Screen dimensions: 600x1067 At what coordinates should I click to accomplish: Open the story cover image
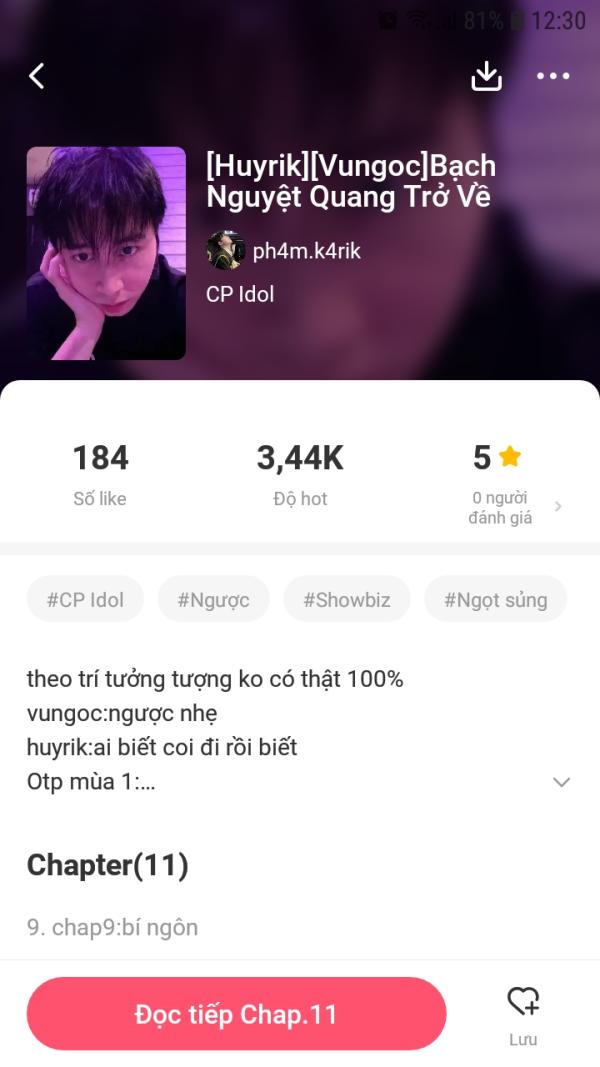click(x=106, y=253)
